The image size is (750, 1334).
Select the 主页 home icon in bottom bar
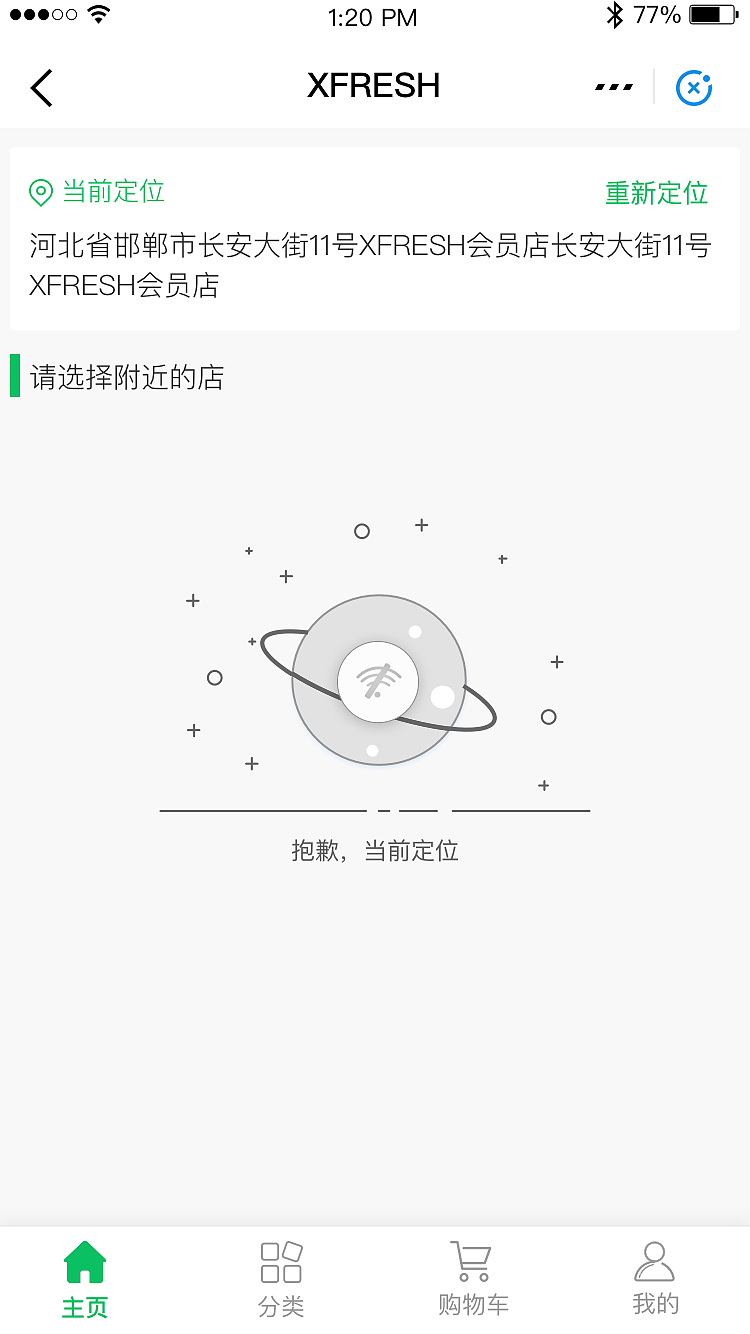pos(85,1262)
